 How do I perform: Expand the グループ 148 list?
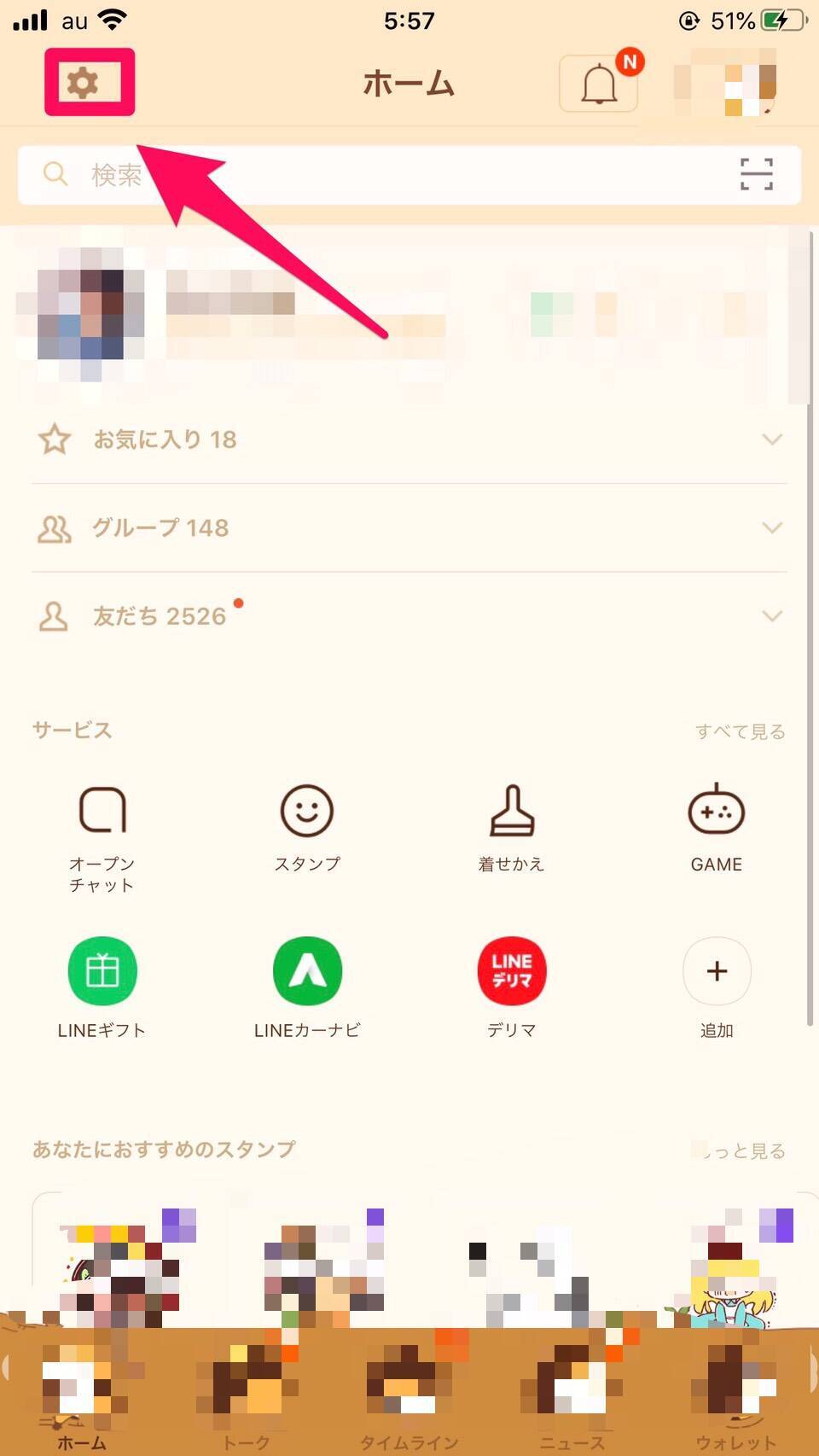(409, 528)
